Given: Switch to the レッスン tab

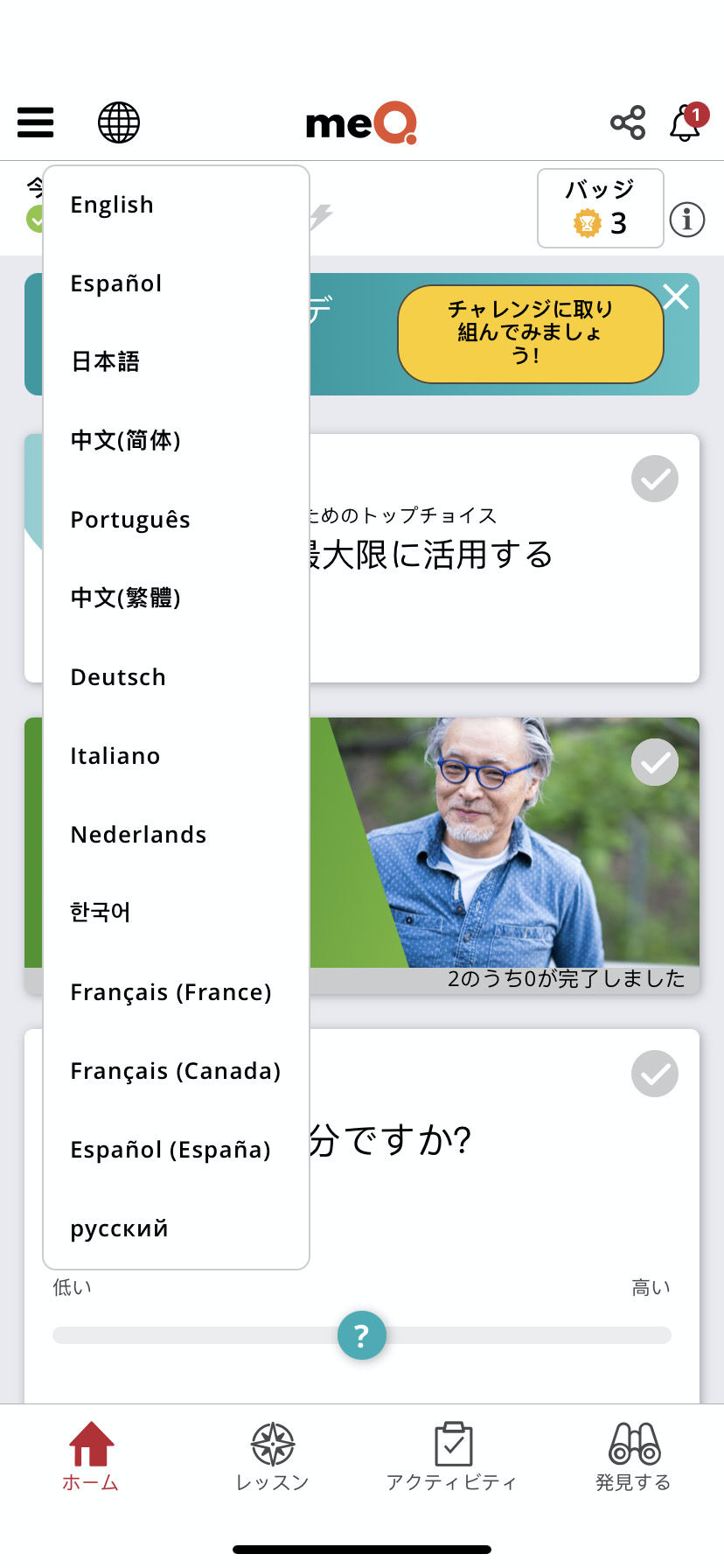Looking at the screenshot, I should [x=273, y=1457].
